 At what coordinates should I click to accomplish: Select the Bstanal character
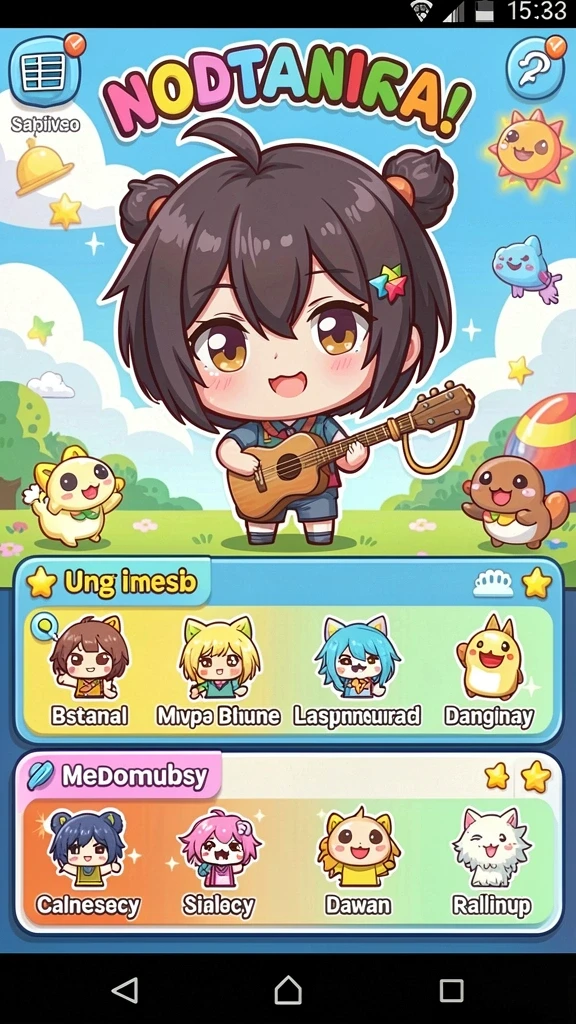coord(89,672)
